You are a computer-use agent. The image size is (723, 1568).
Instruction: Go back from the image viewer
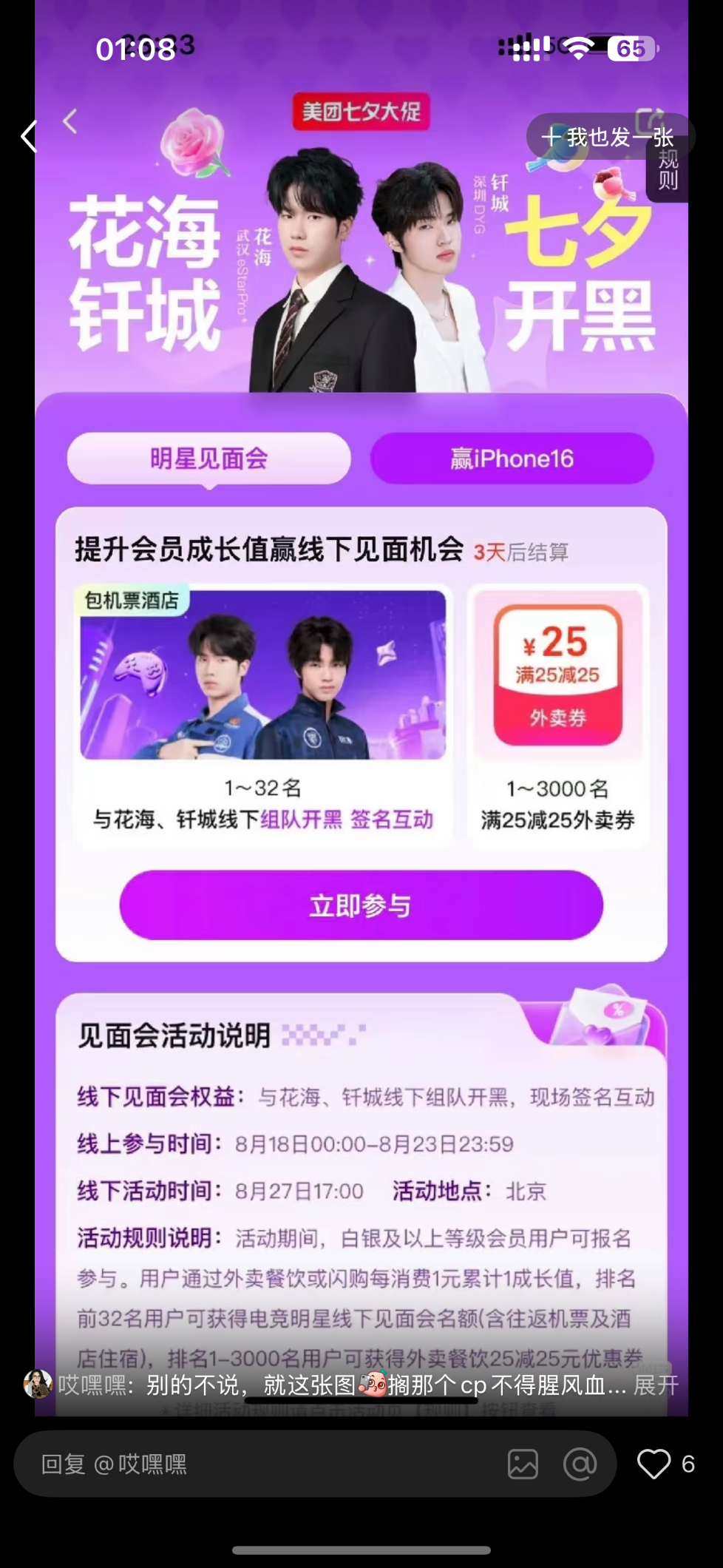[29, 136]
